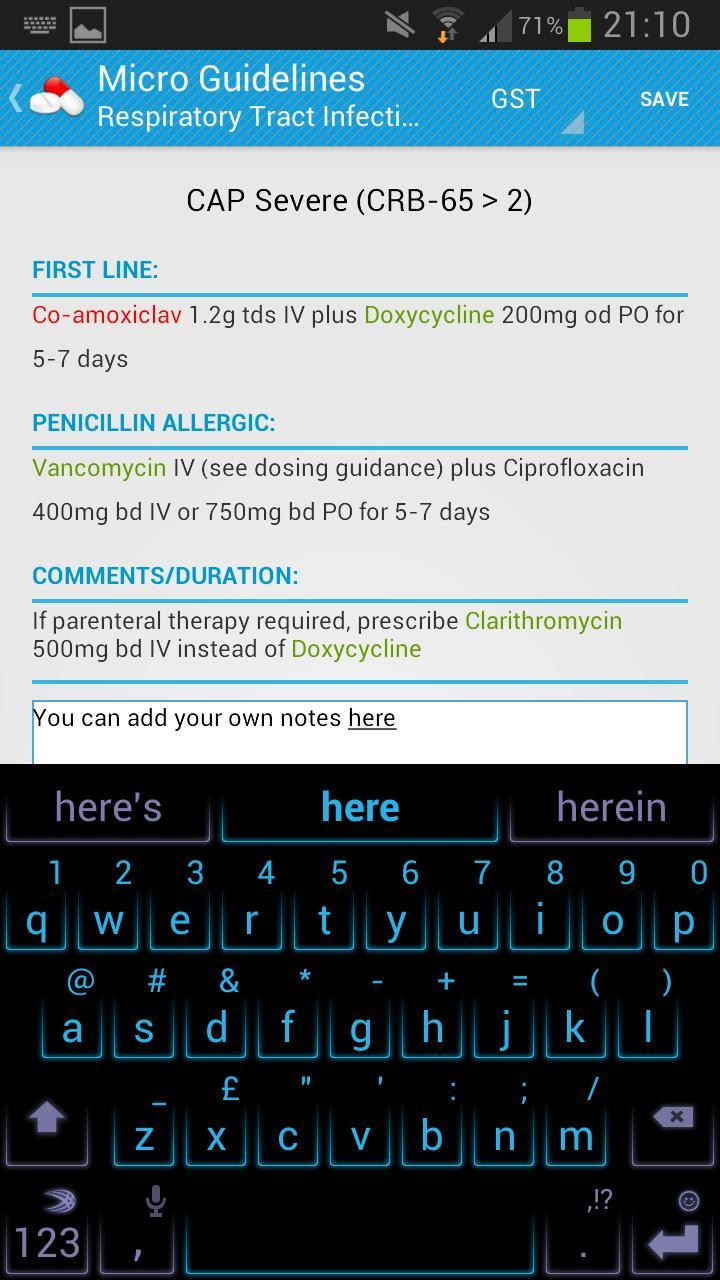Tap the underlined word 'here' in the notes
The image size is (720, 1280).
[370, 718]
